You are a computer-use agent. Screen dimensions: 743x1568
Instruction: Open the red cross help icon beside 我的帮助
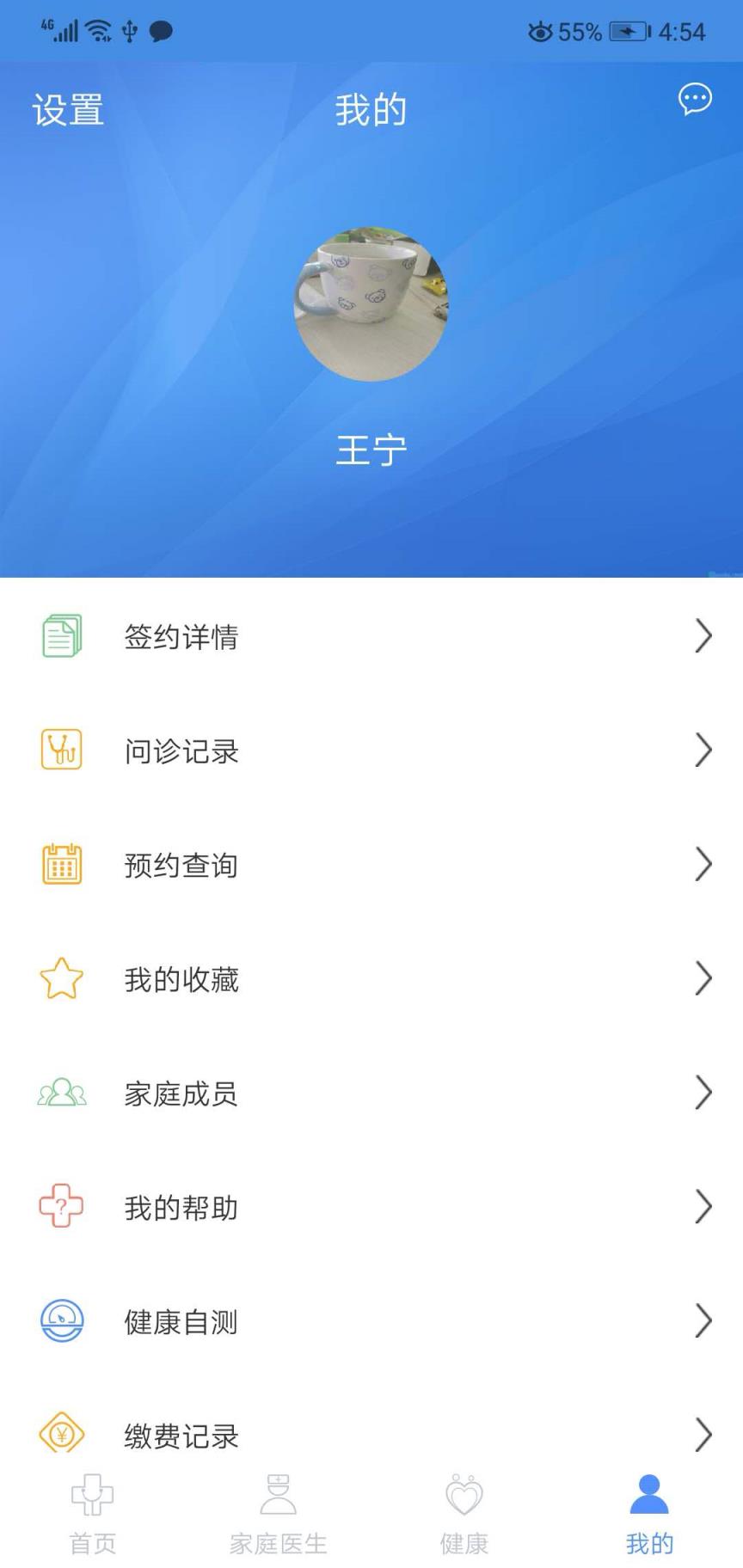(60, 1207)
